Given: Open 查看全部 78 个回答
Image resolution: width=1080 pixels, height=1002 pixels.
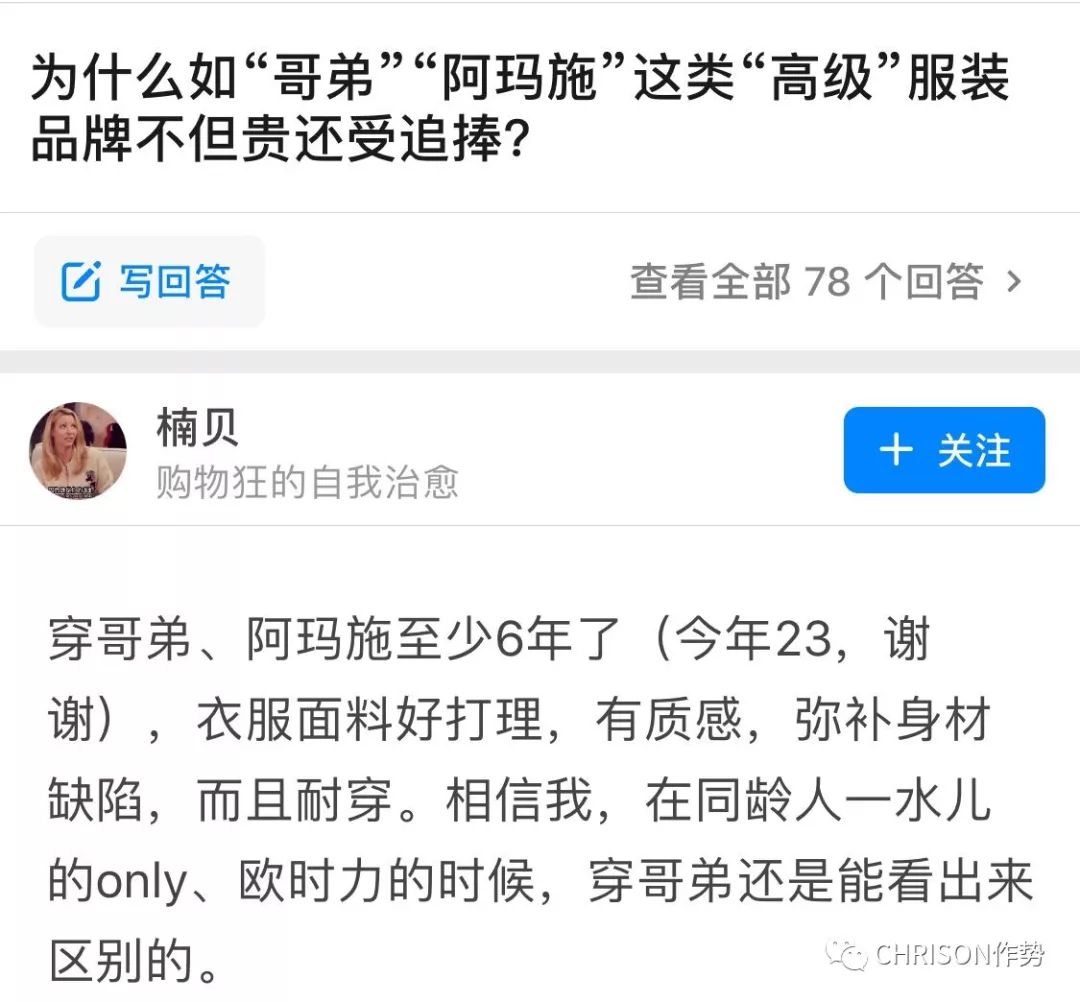Looking at the screenshot, I should pyautogui.click(x=824, y=283).
